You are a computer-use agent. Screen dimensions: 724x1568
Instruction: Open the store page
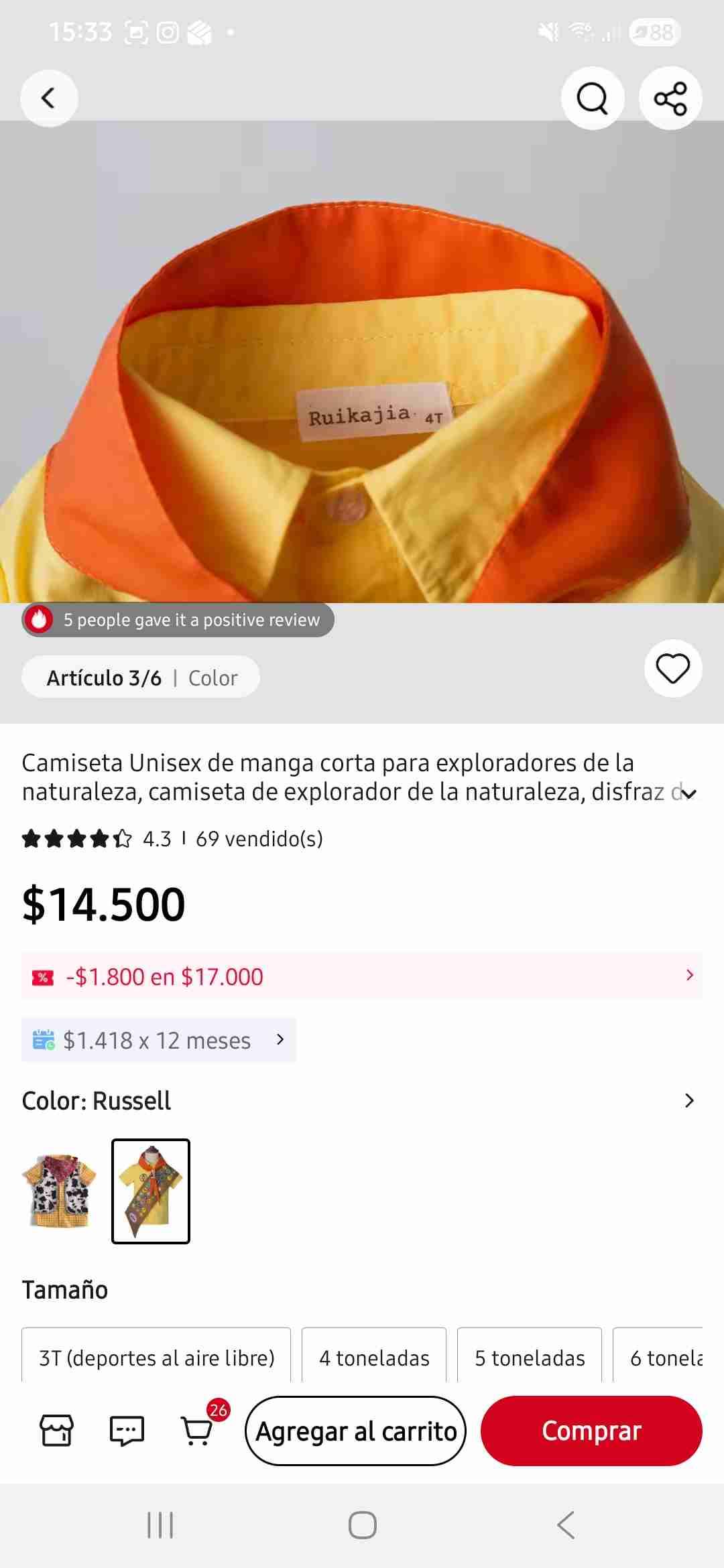click(x=56, y=1431)
